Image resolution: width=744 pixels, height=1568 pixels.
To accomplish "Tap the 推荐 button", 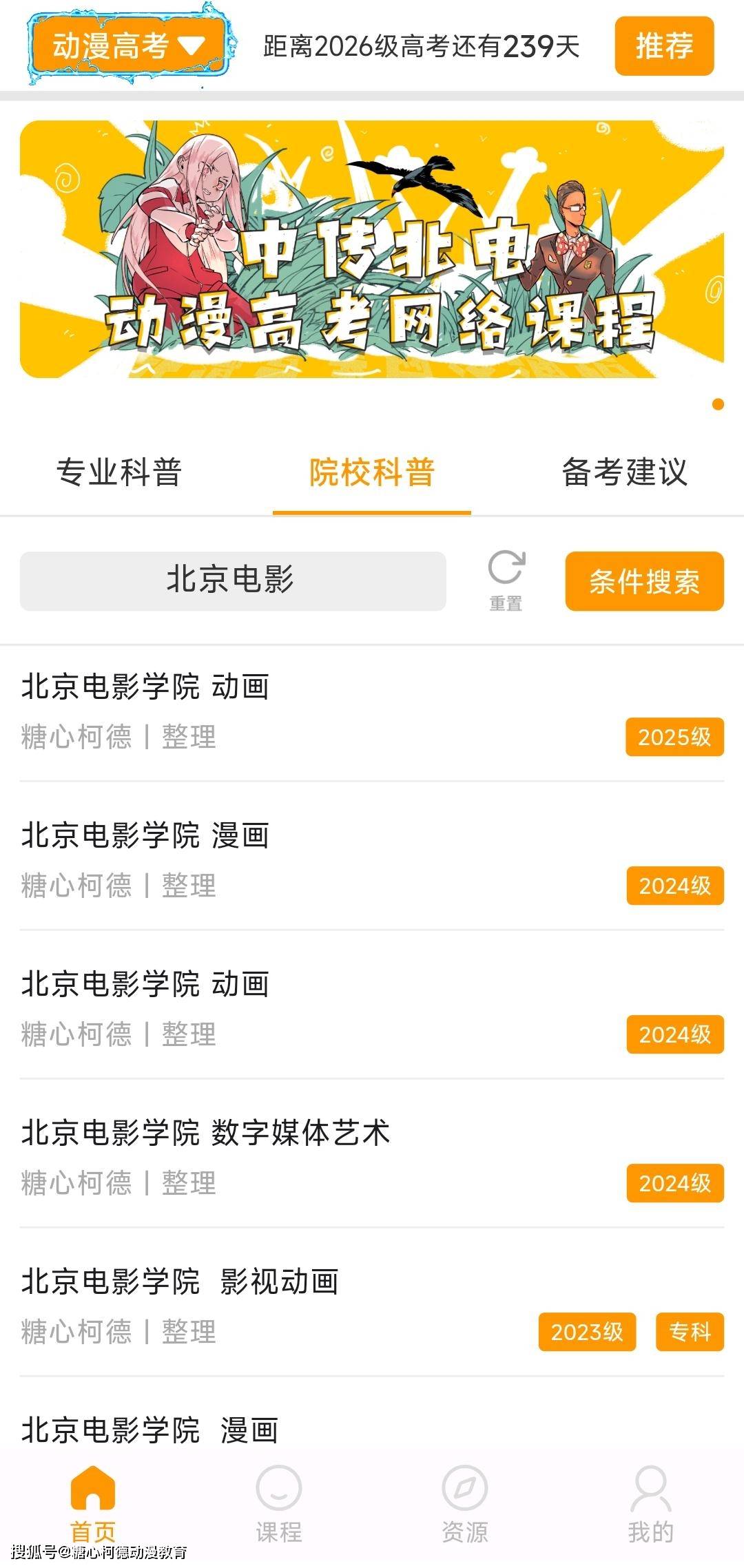I will pyautogui.click(x=663, y=46).
